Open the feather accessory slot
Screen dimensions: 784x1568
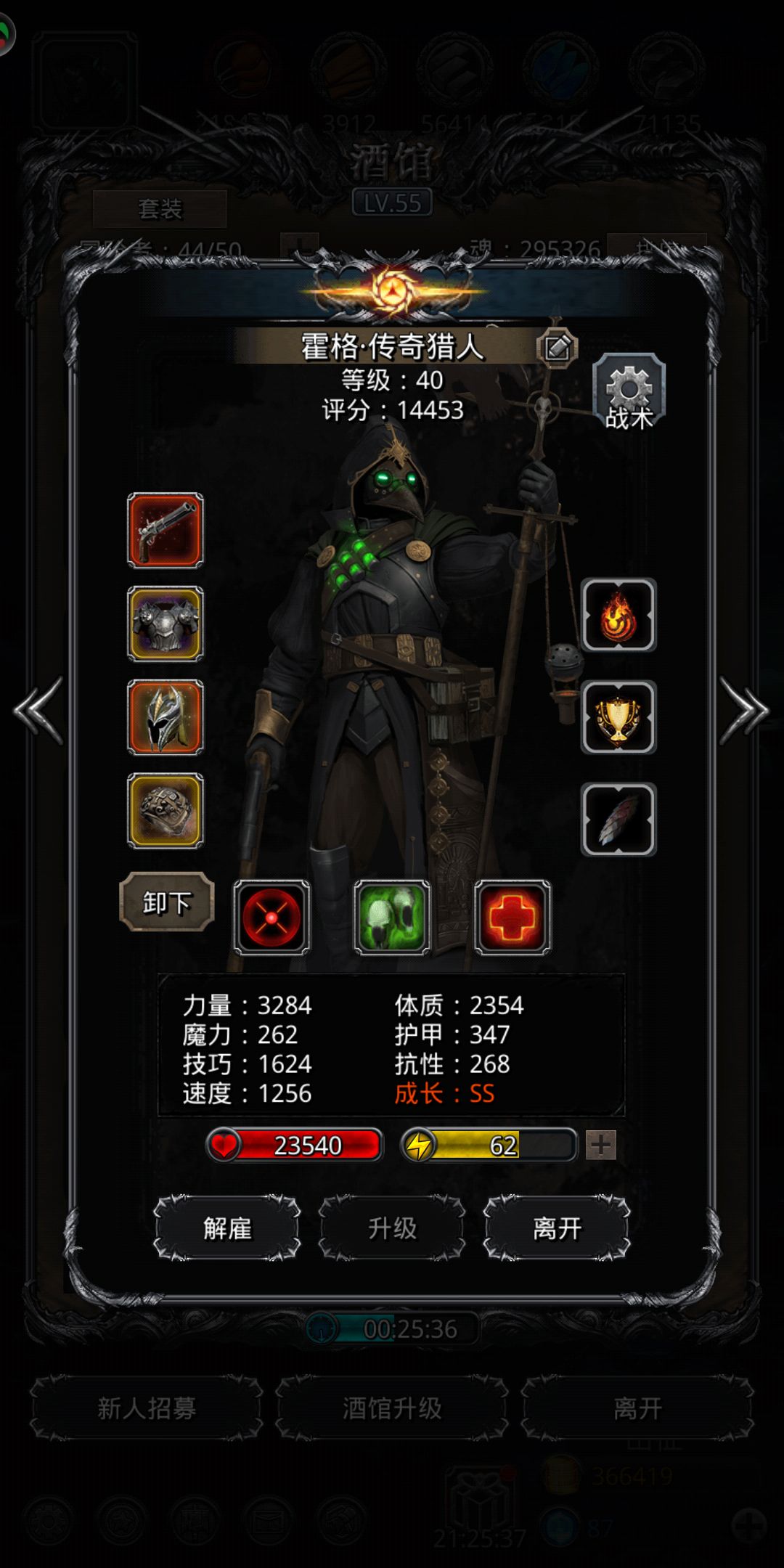(x=618, y=820)
